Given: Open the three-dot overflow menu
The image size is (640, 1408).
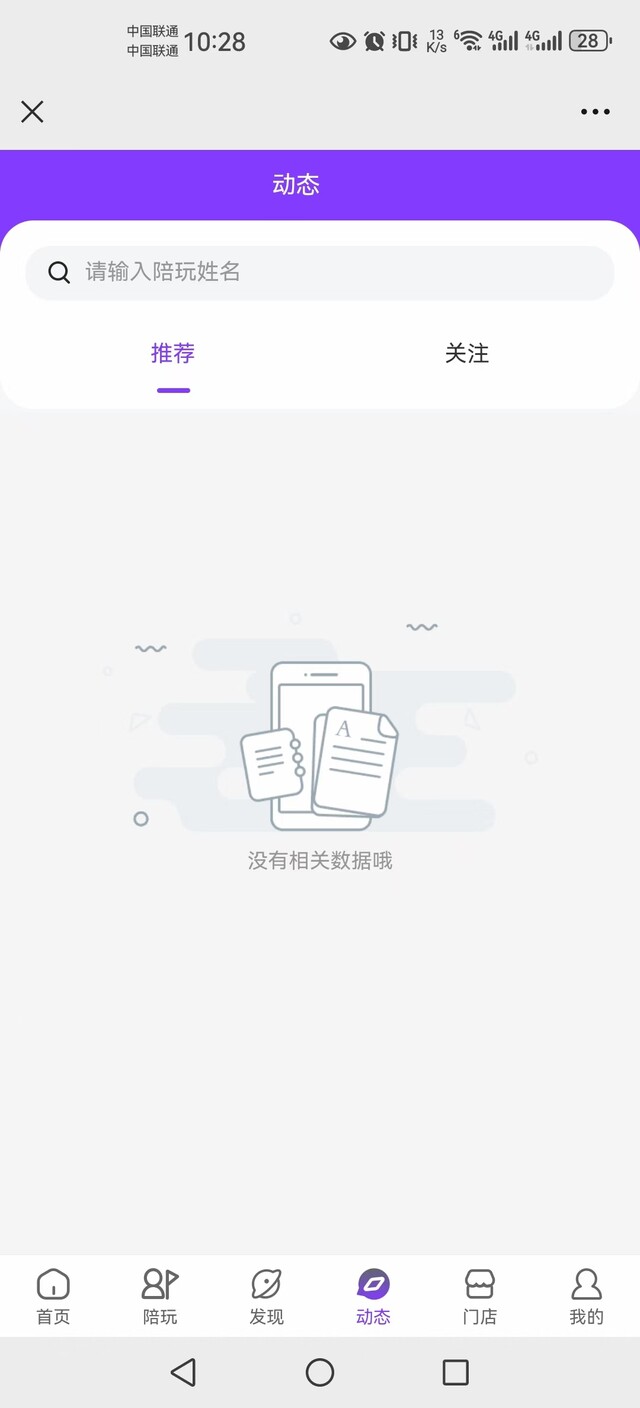Looking at the screenshot, I should pyautogui.click(x=595, y=111).
